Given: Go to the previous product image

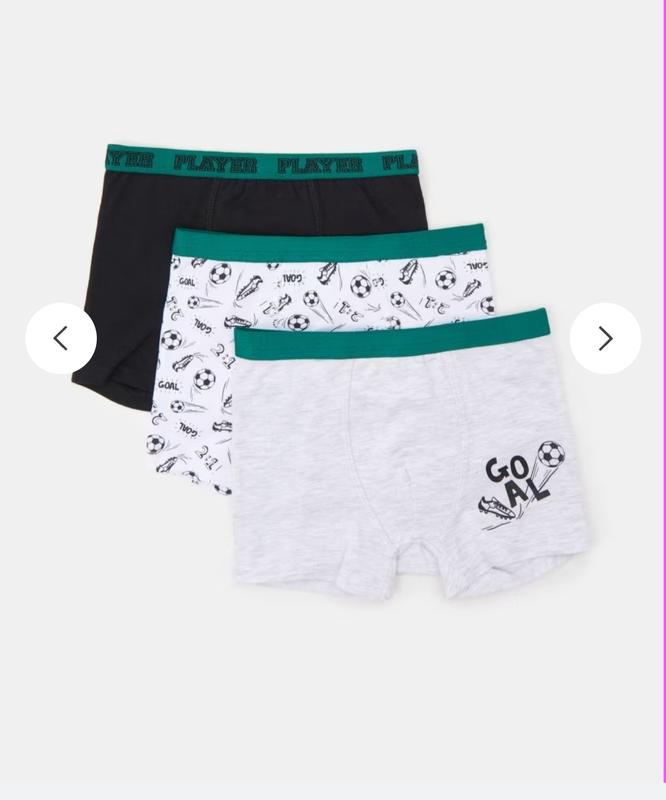Looking at the screenshot, I should [x=61, y=339].
